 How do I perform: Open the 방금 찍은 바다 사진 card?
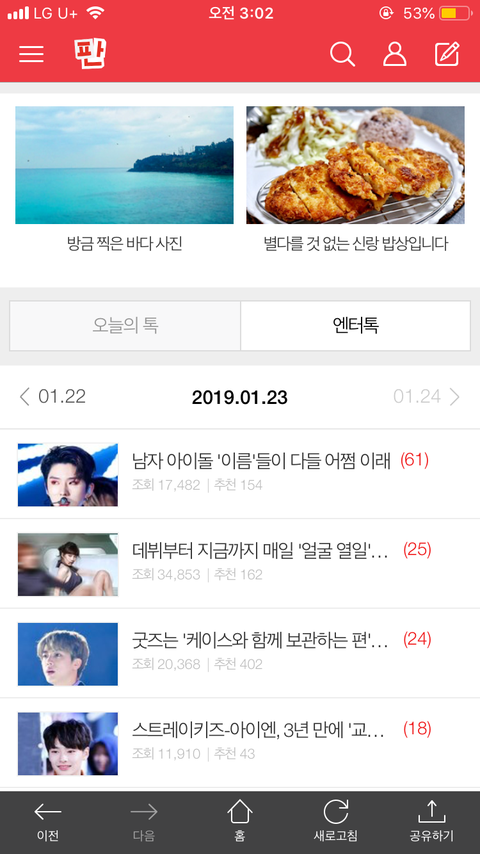(x=124, y=179)
